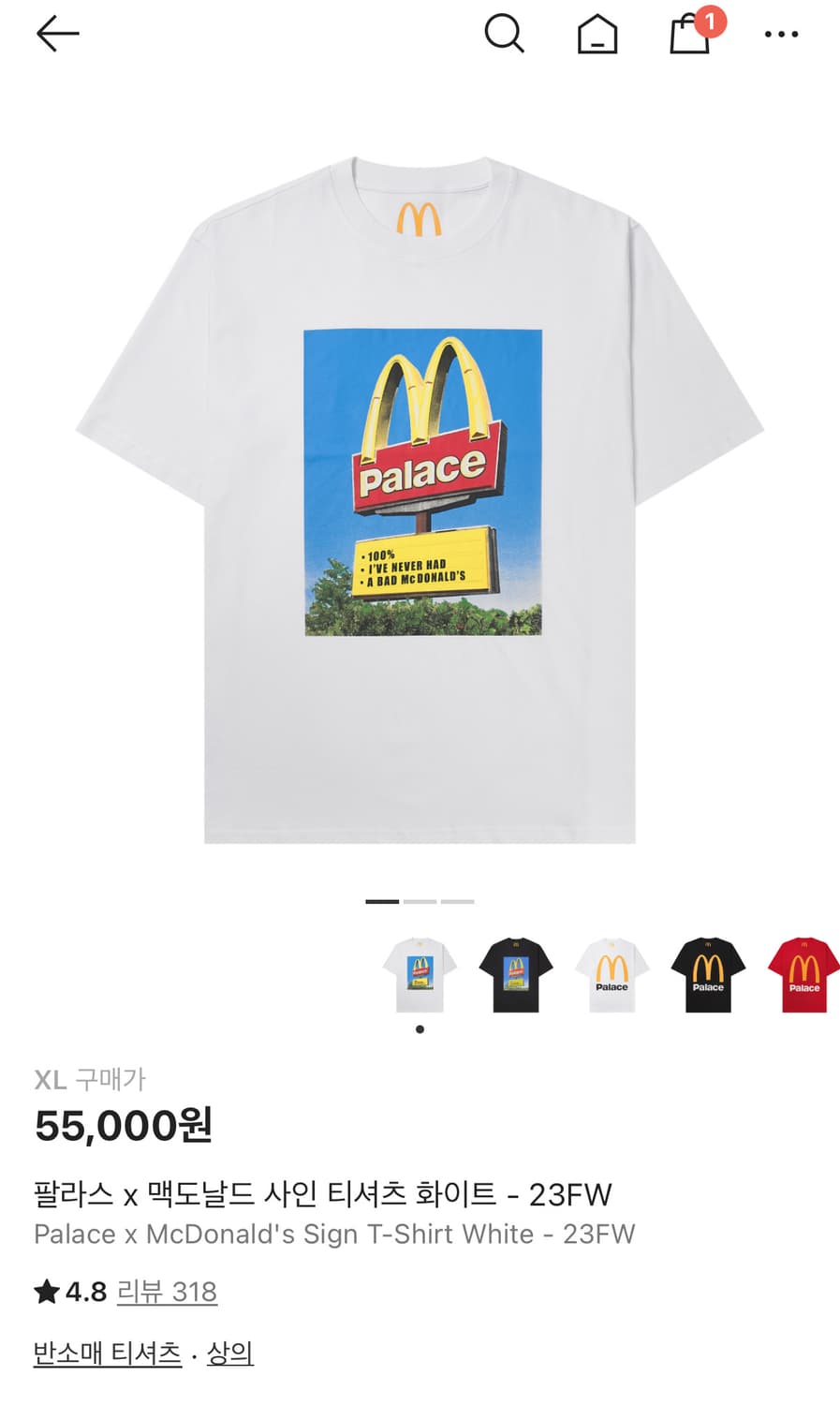
Task: Open the shopping bag with 1 item
Action: click(688, 37)
